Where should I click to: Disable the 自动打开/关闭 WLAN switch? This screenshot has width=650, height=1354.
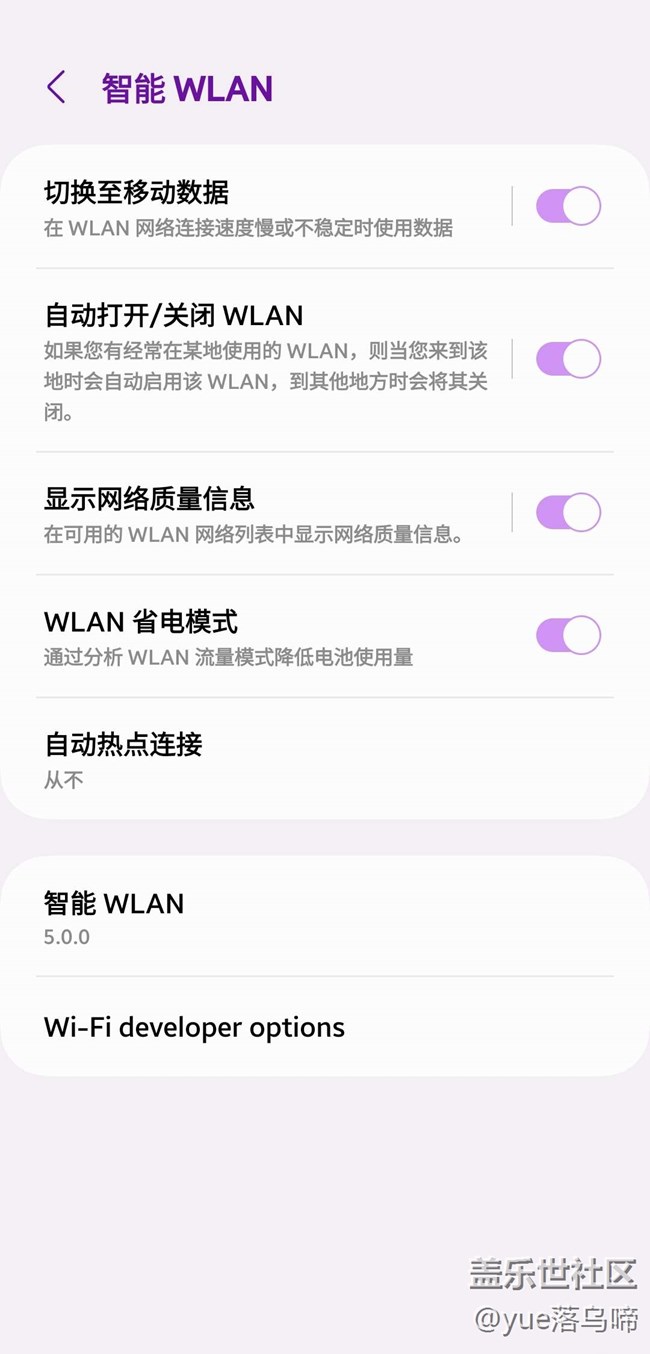(x=568, y=359)
